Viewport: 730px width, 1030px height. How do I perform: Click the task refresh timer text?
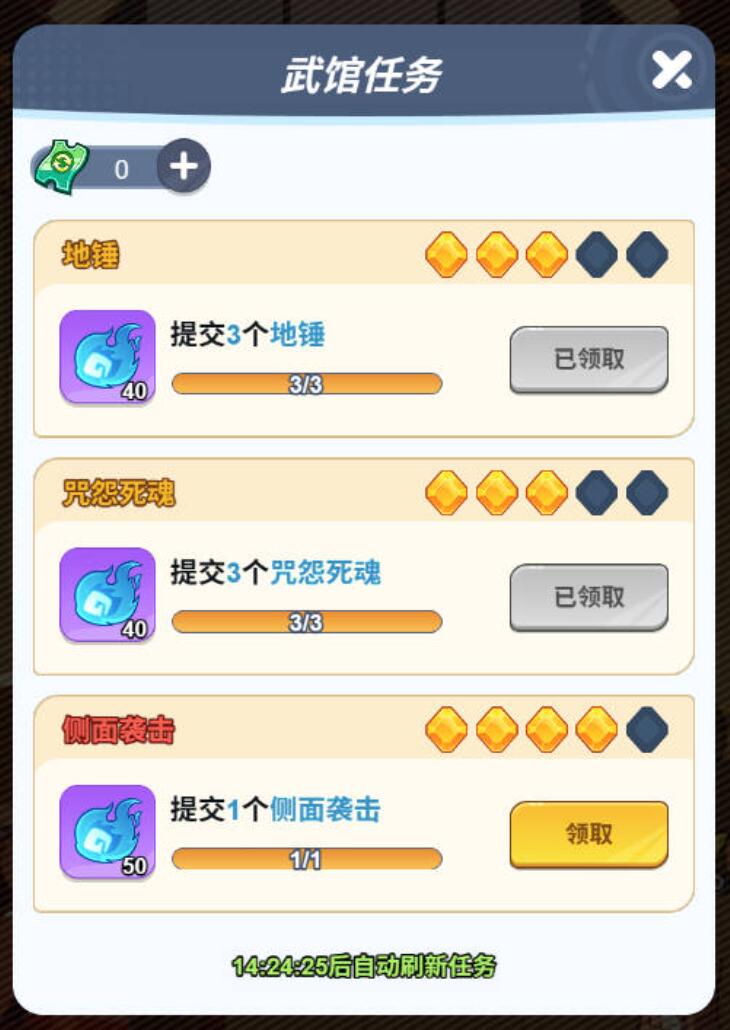point(364,968)
